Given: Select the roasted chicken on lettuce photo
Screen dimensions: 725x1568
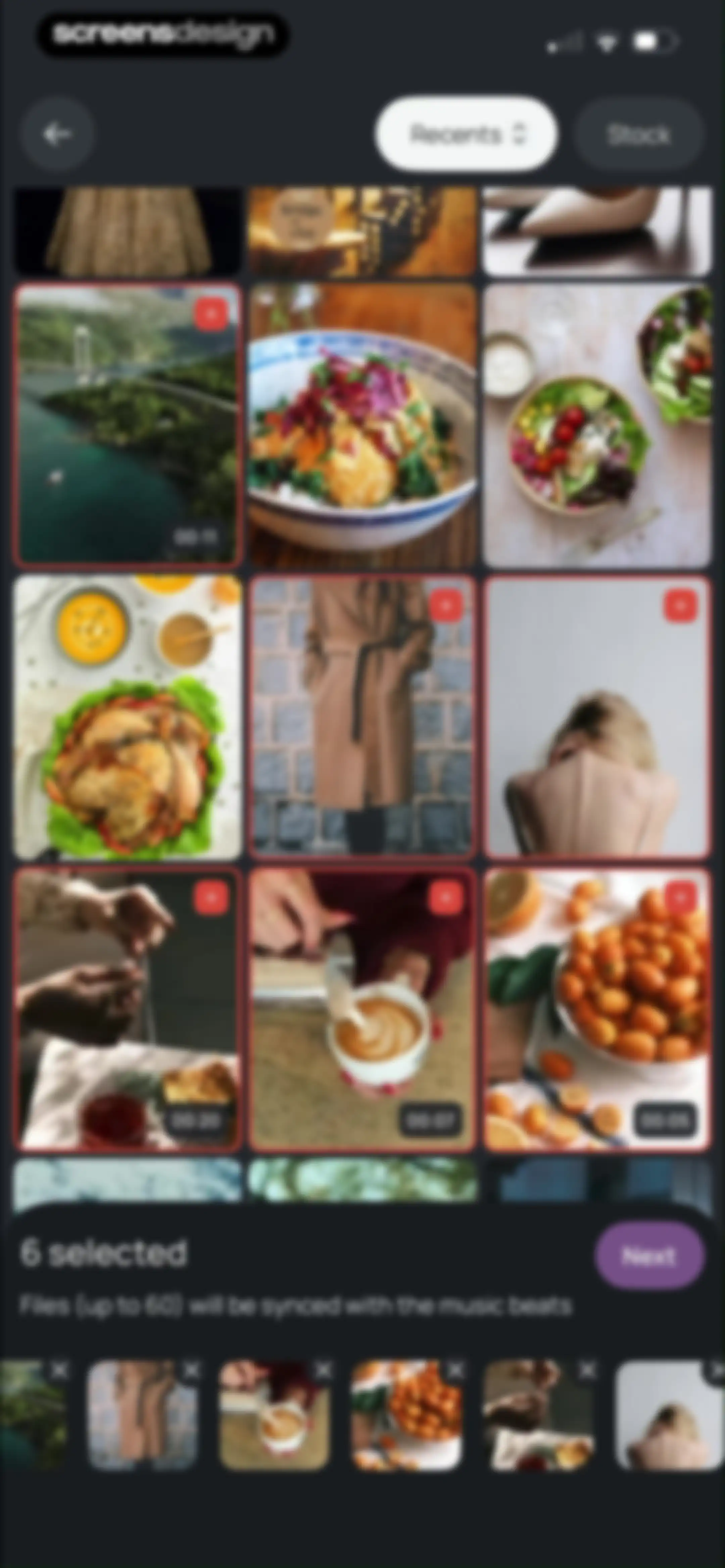Looking at the screenshot, I should (x=128, y=718).
